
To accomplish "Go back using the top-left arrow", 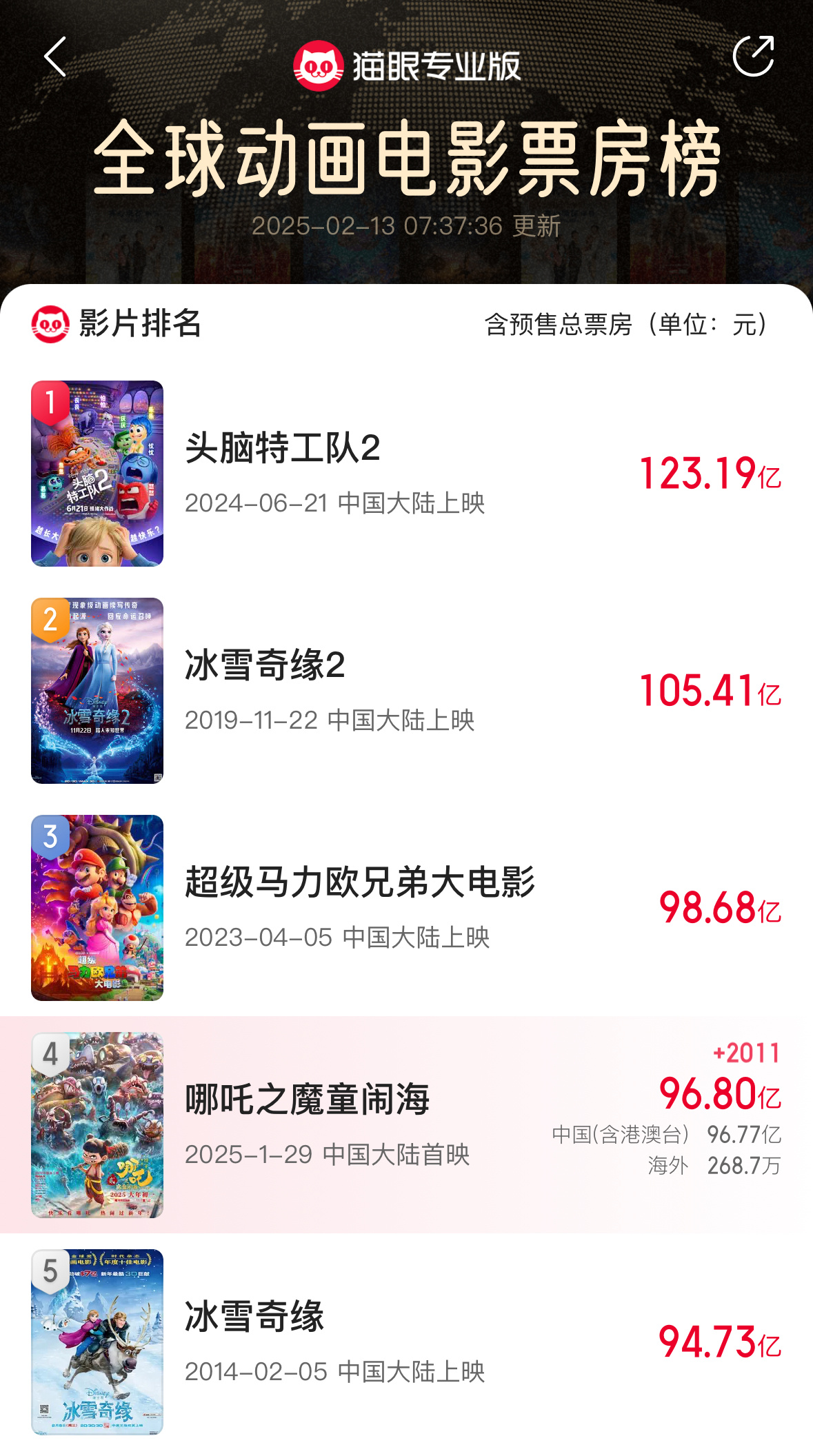I will [55, 57].
